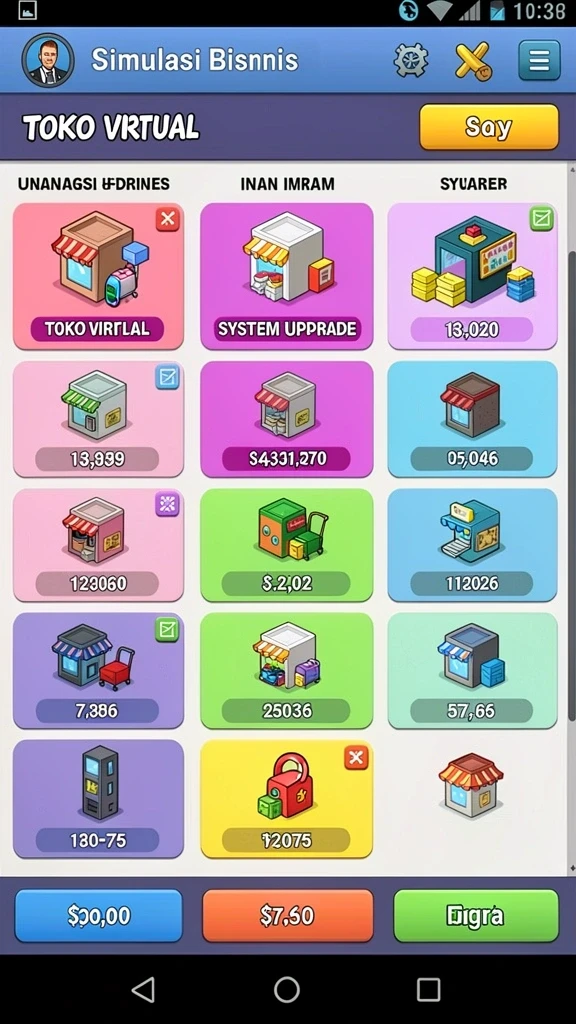The width and height of the screenshot is (576, 1024).
Task: Tap the crossed tools icon
Action: click(x=474, y=61)
